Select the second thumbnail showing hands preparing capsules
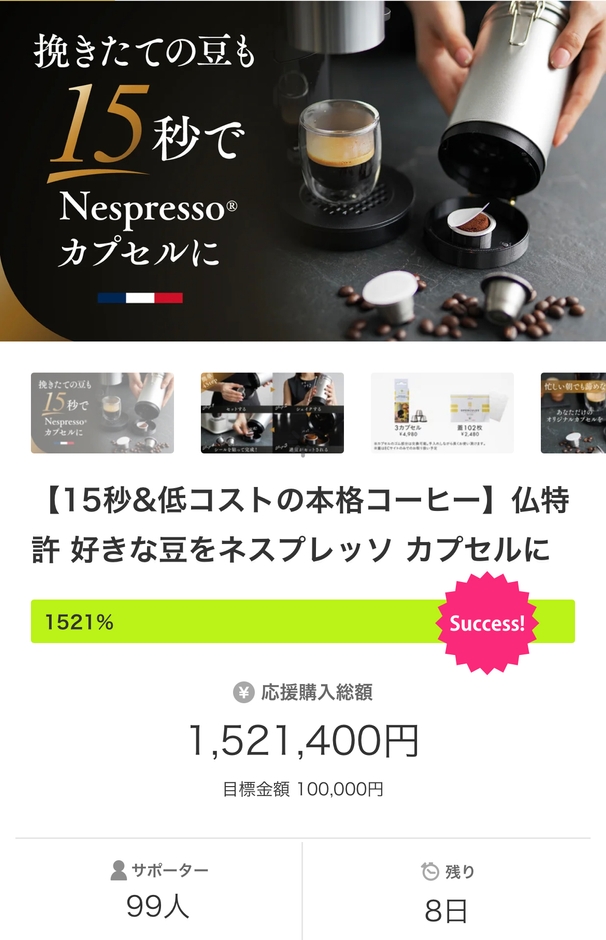This screenshot has width=606, height=940. pyautogui.click(x=272, y=413)
